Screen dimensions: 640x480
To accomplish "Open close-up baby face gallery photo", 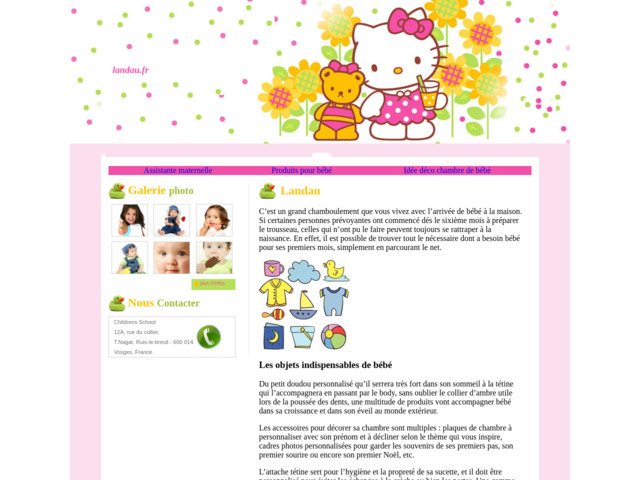I will click(171, 258).
